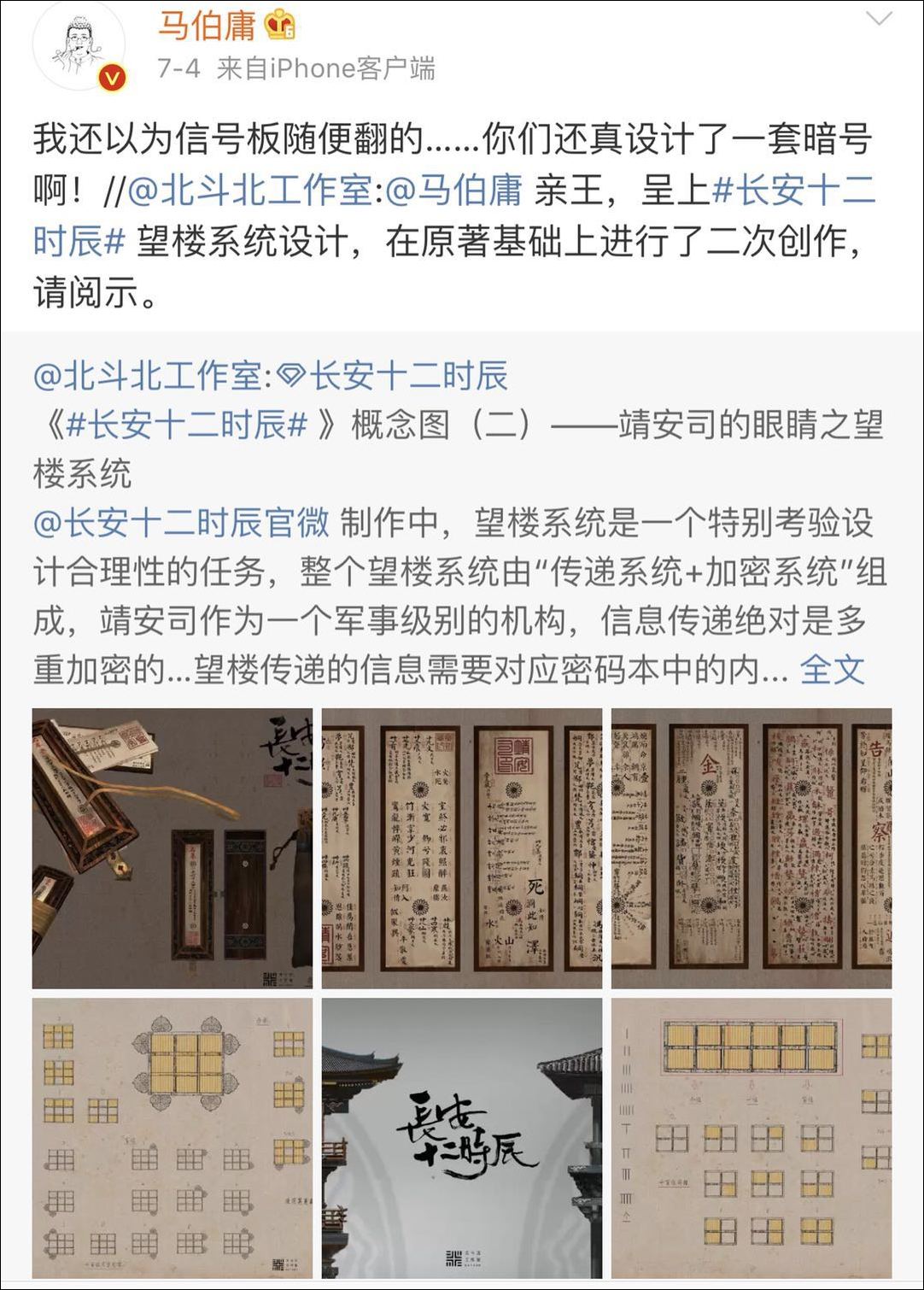This screenshot has height=1290, width=924.
Task: Open the @北斗北工作室 mention in the repost text
Action: tap(250, 191)
